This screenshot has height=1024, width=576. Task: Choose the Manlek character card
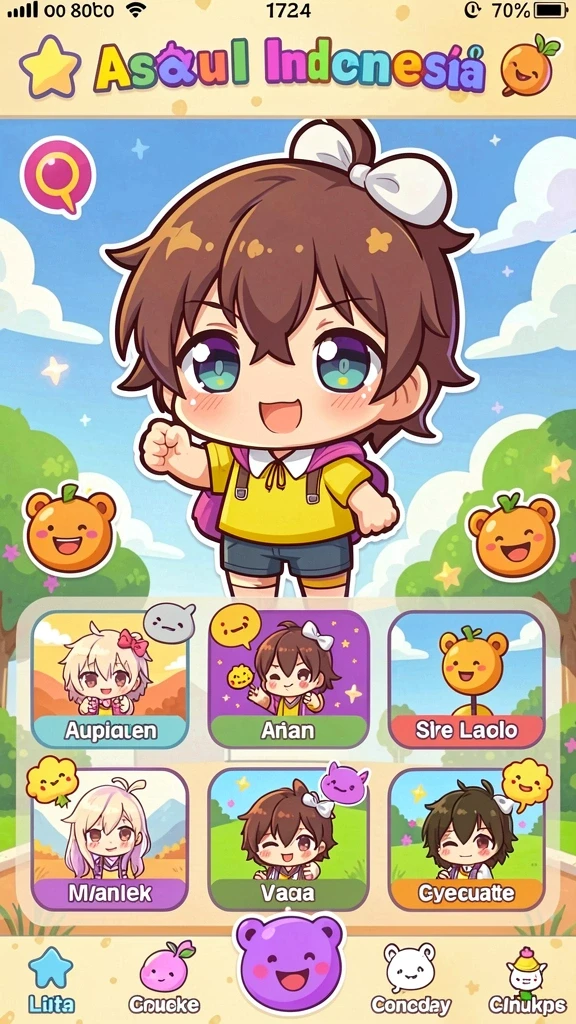coord(110,839)
